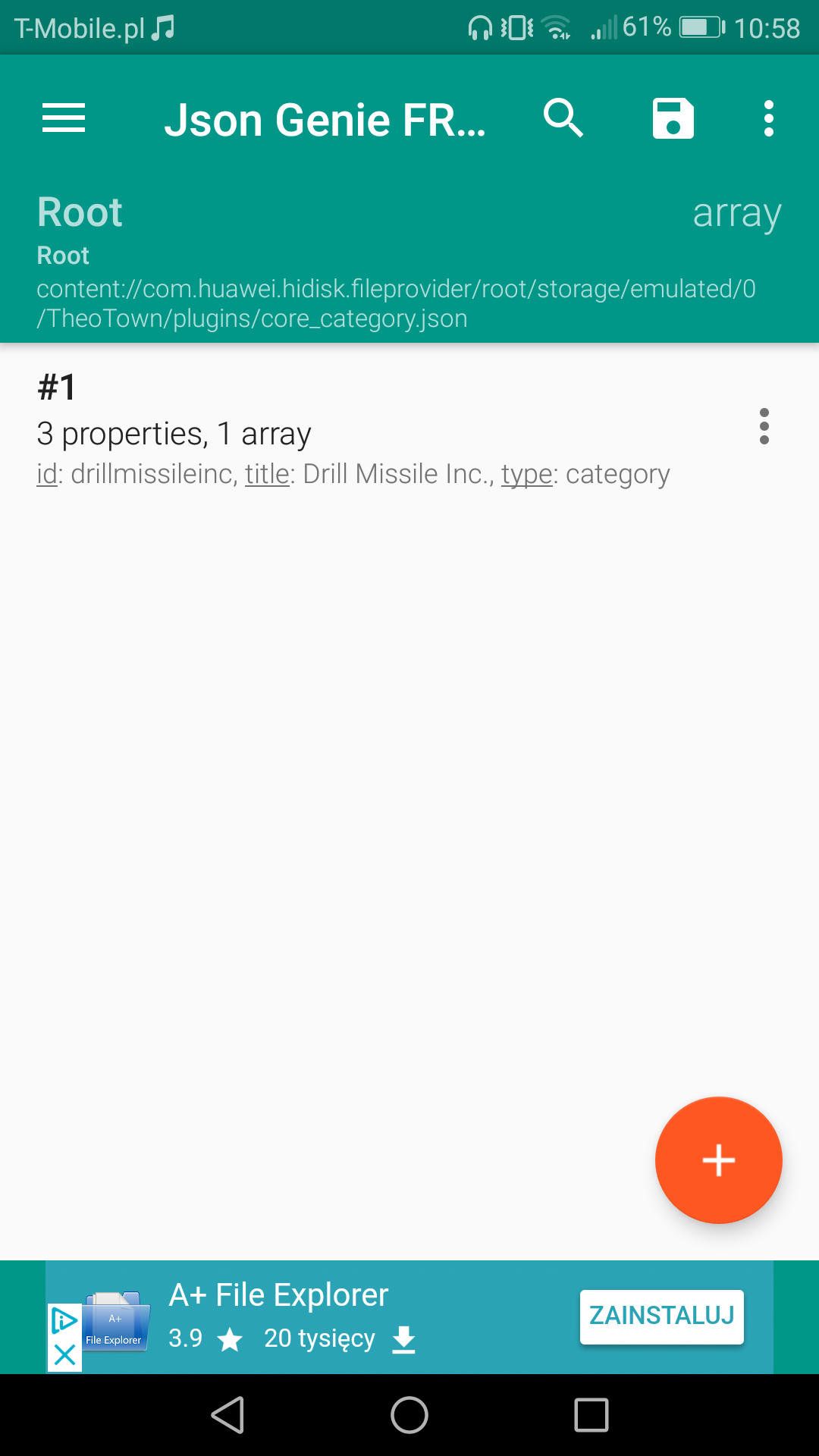
Task: Open the app bar overflow menu
Action: [769, 118]
